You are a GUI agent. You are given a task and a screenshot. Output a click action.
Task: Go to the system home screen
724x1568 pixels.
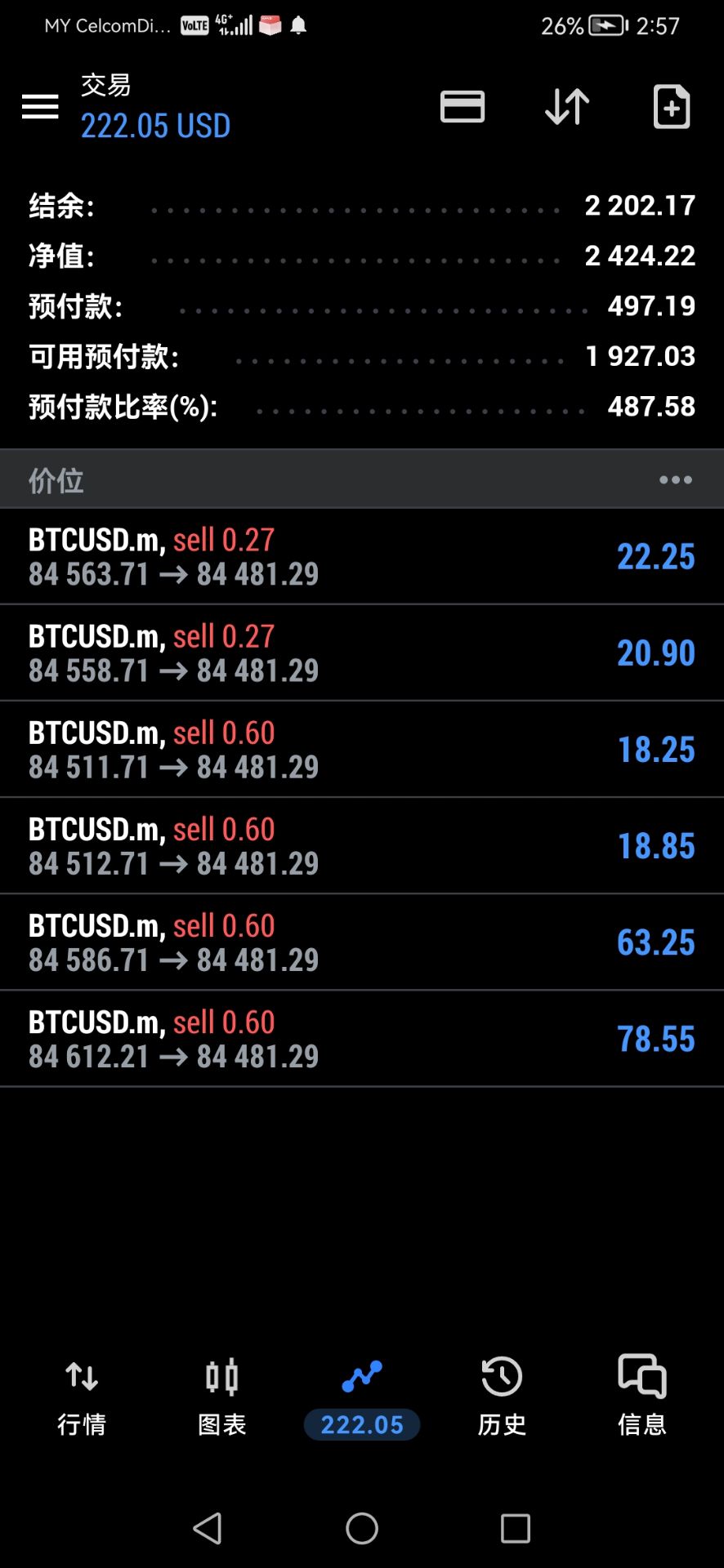(x=362, y=1528)
